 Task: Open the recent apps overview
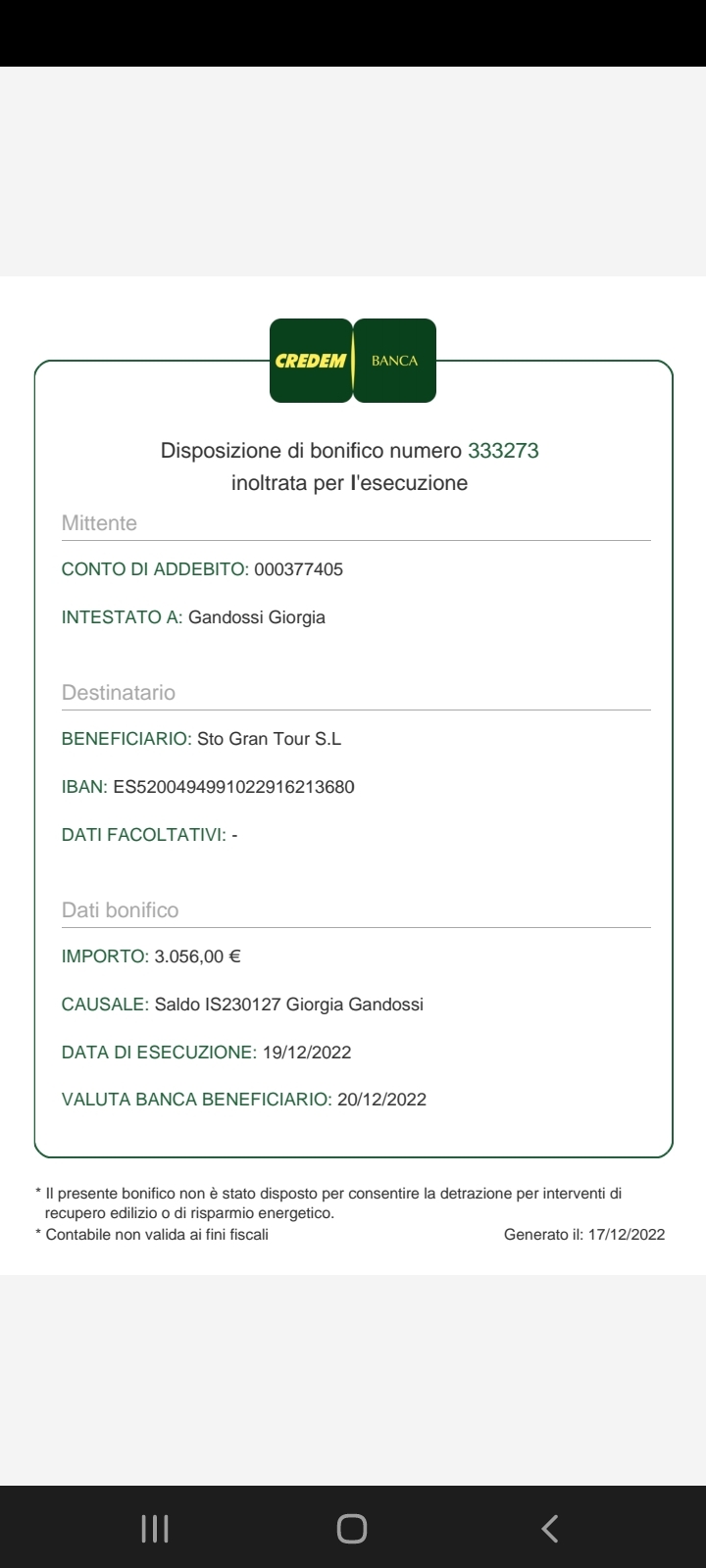155,1528
